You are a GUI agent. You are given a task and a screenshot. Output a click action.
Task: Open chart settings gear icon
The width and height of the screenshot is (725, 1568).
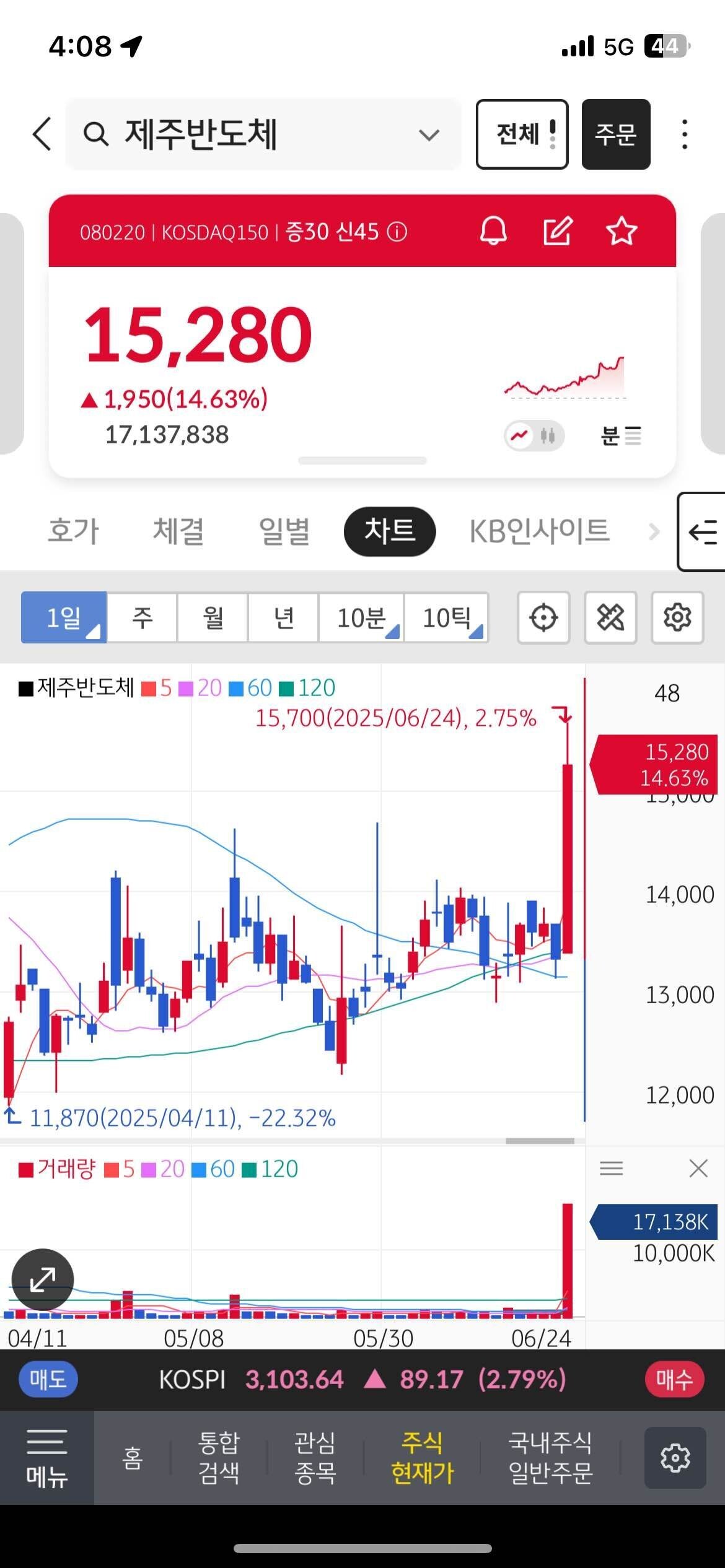coord(677,618)
